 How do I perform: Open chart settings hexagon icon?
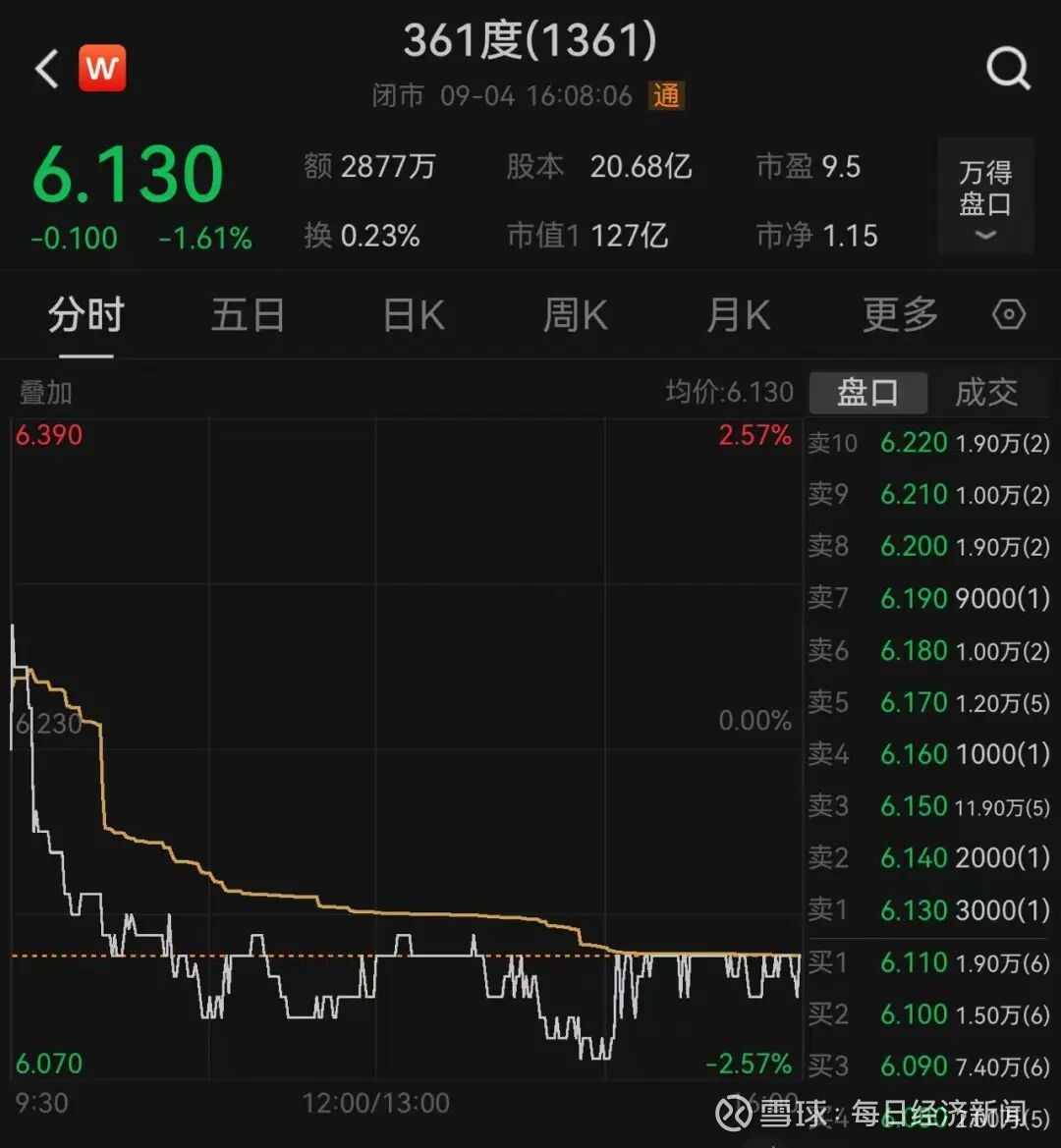click(1009, 315)
